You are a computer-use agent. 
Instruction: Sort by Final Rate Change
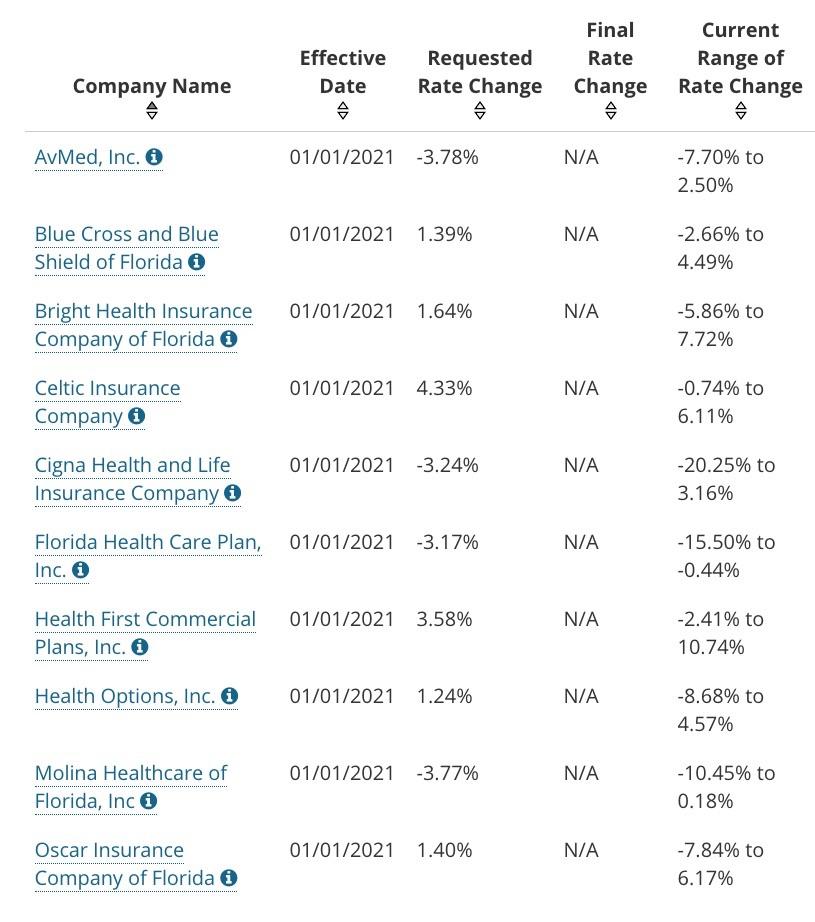610,110
